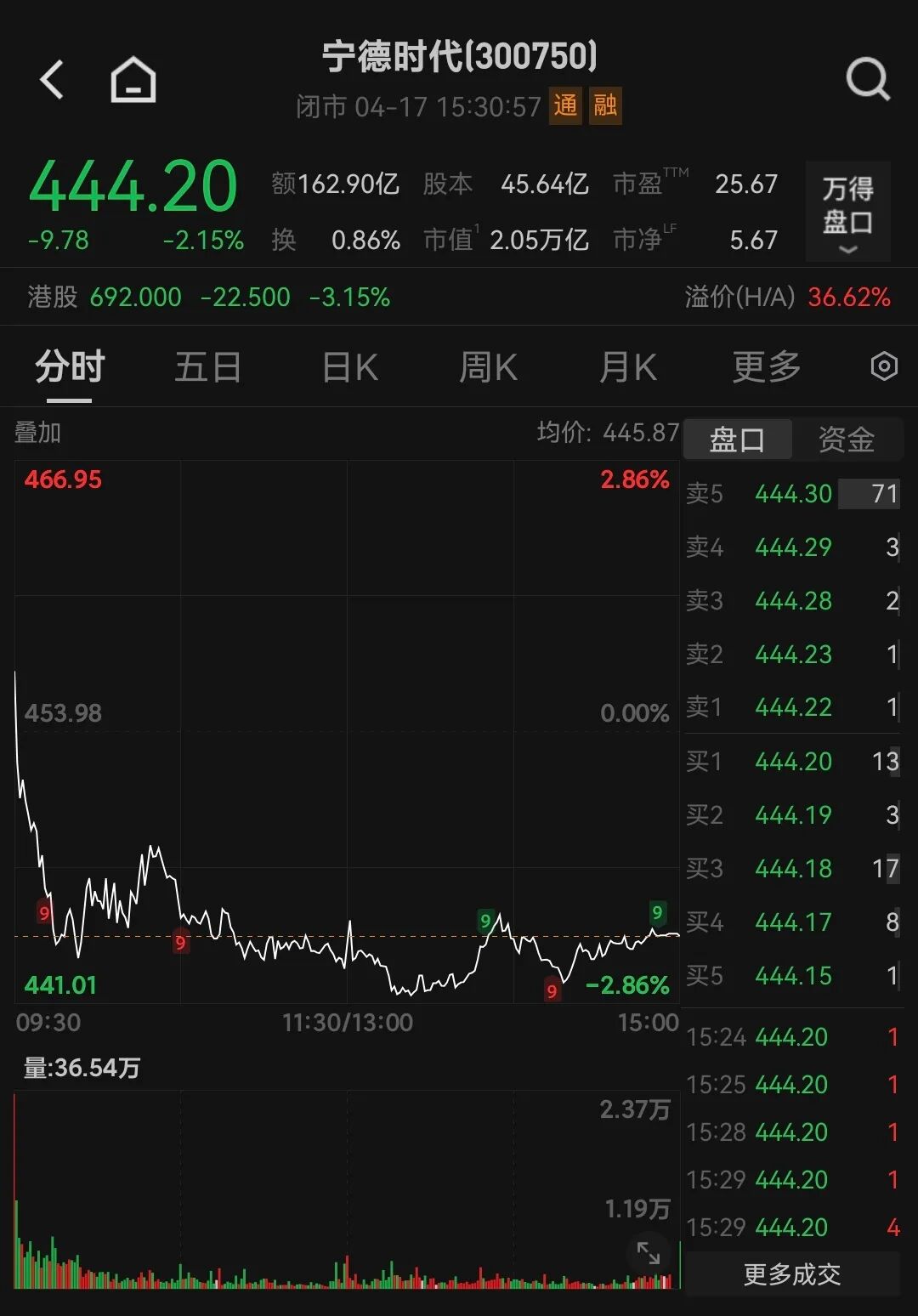Screen dimensions: 918x1316
Task: Open the home icon
Action: [133, 80]
